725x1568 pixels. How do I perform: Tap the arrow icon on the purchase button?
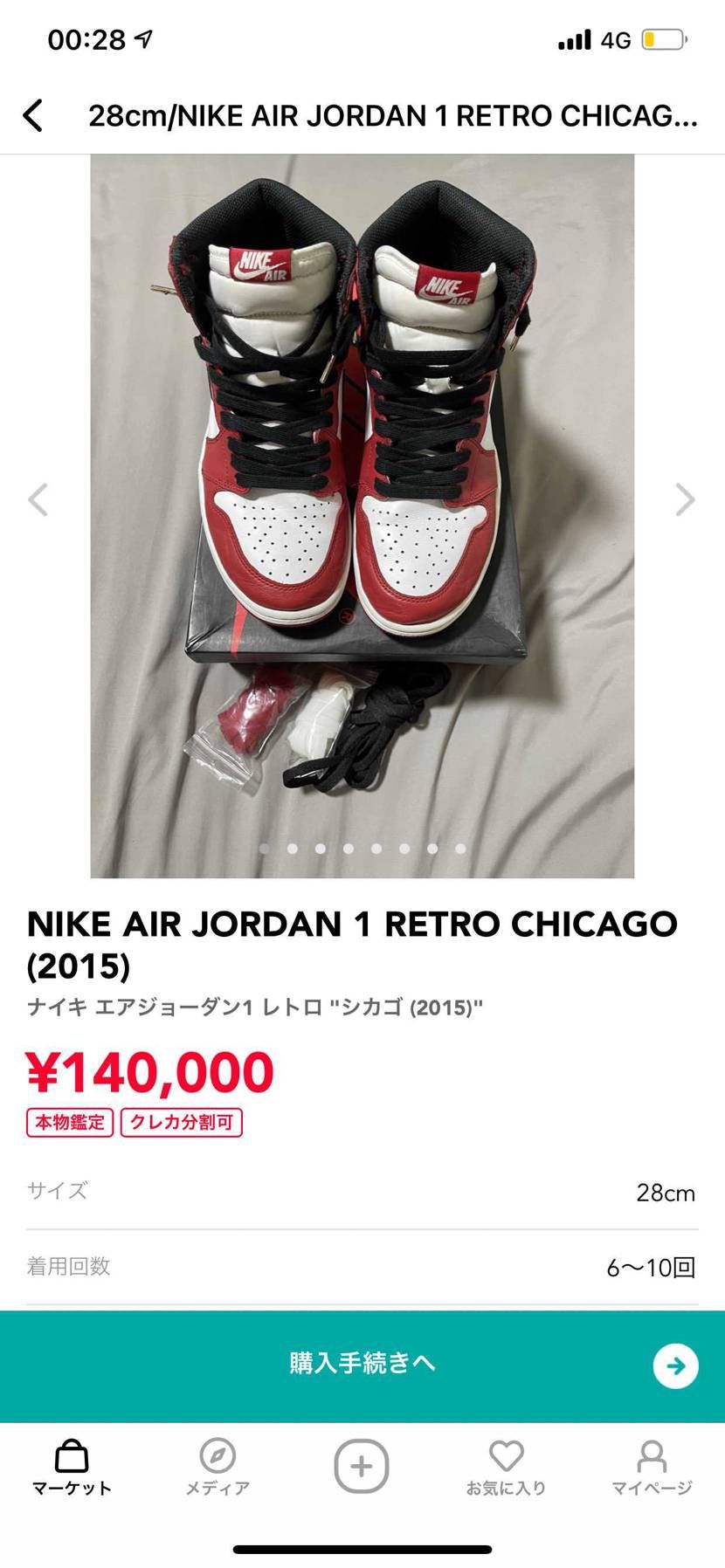click(675, 1365)
